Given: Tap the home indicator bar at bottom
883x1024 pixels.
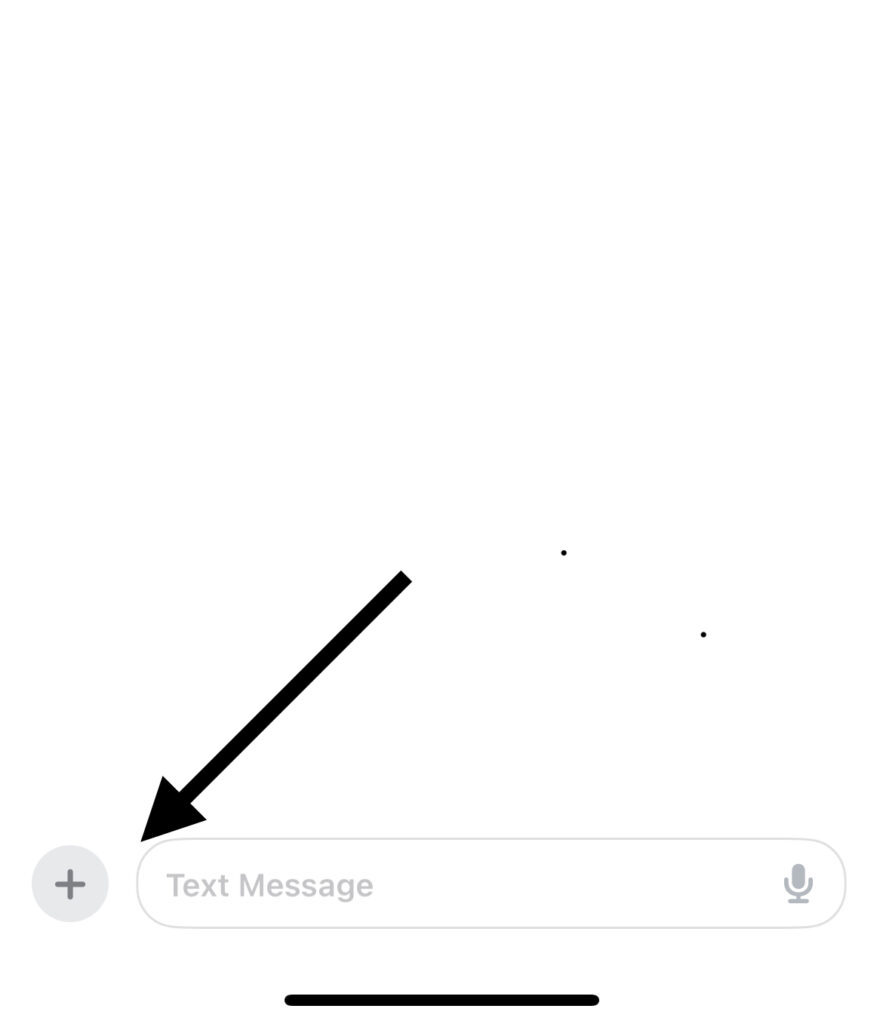Looking at the screenshot, I should (441, 997).
